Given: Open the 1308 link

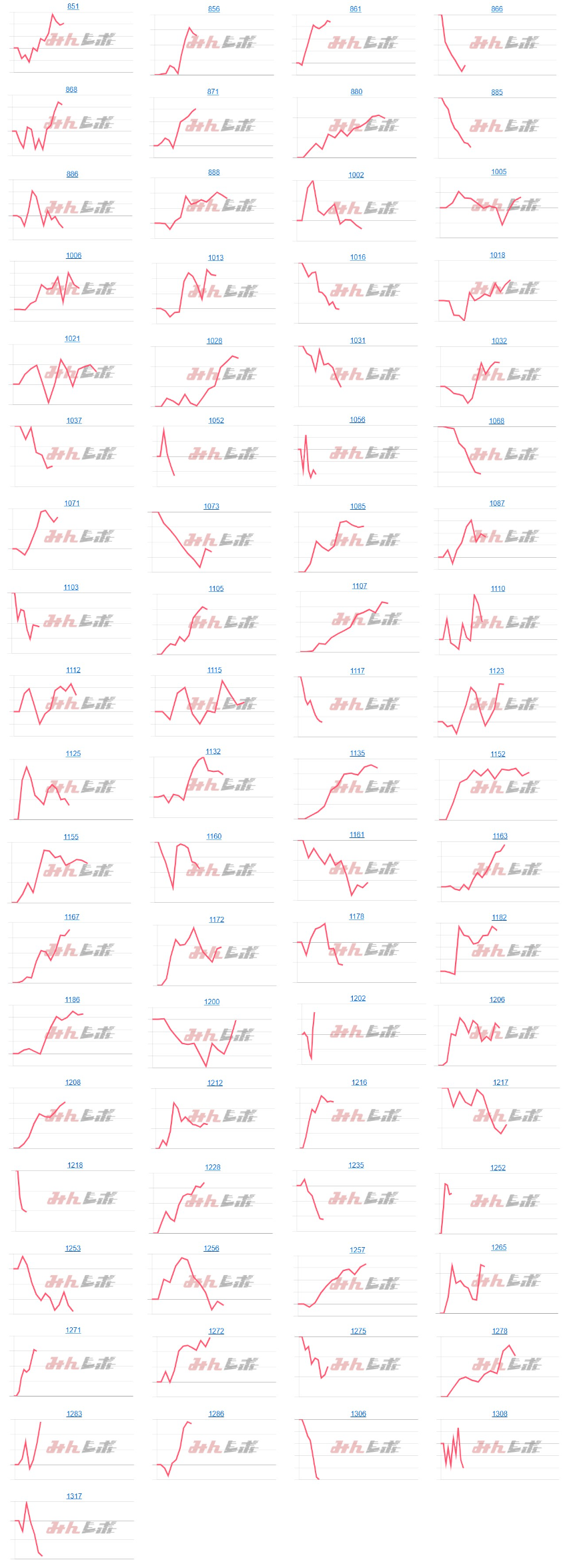Looking at the screenshot, I should [500, 1414].
